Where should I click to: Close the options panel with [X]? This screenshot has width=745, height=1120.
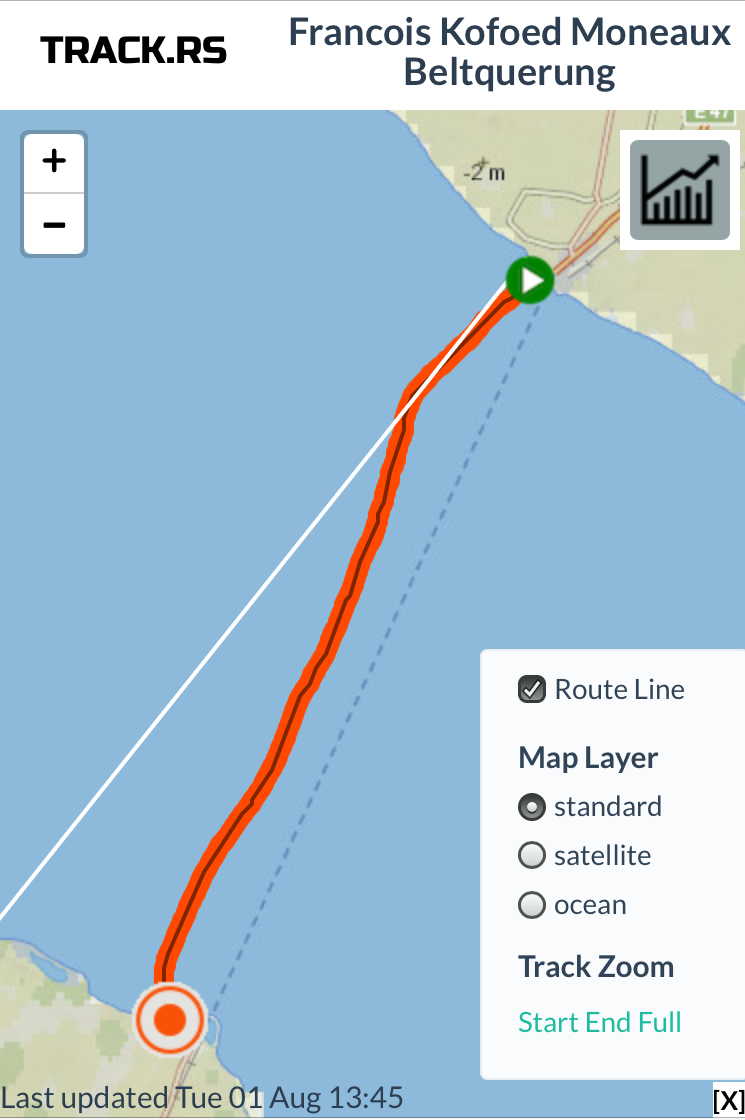pos(728,1100)
